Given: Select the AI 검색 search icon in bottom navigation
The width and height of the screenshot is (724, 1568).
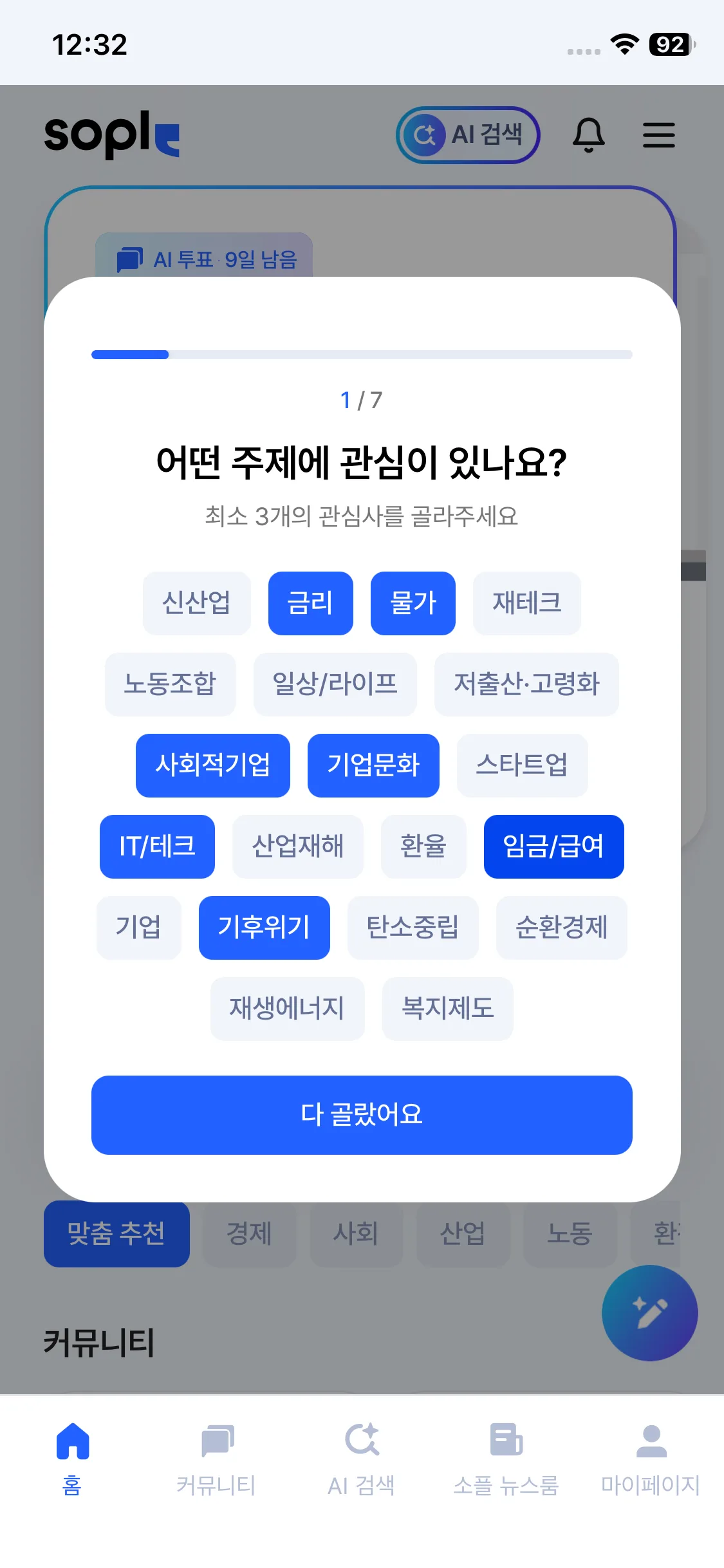Looking at the screenshot, I should click(362, 1445).
